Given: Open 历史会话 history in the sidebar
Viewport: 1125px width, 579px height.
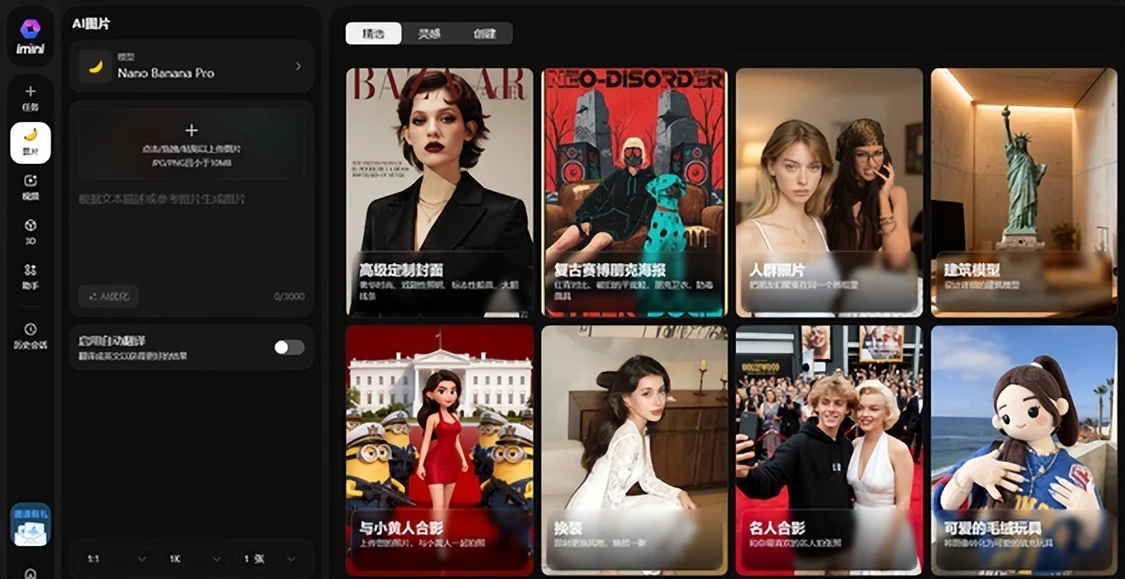Looking at the screenshot, I should (30, 335).
